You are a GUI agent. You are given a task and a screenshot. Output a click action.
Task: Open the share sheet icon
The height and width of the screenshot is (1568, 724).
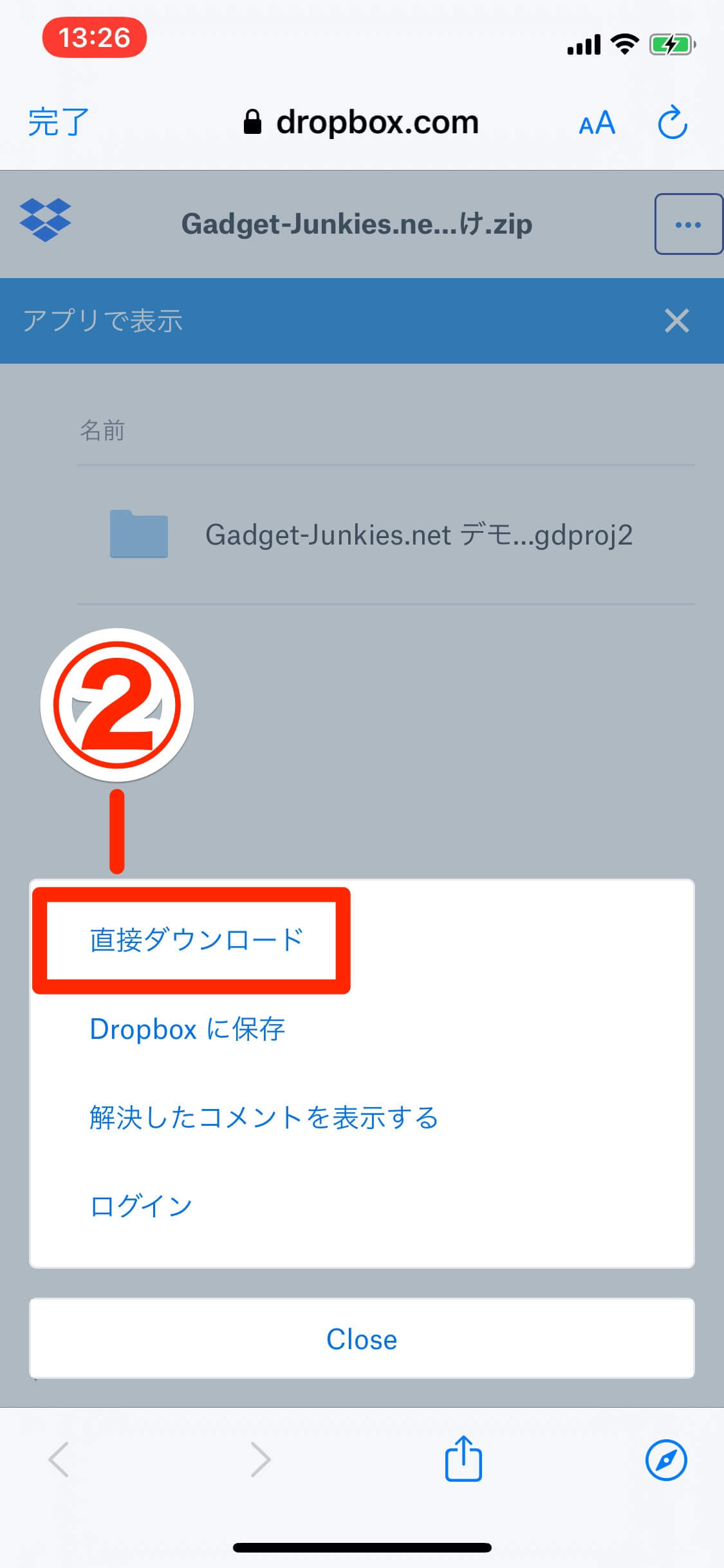click(x=463, y=1458)
